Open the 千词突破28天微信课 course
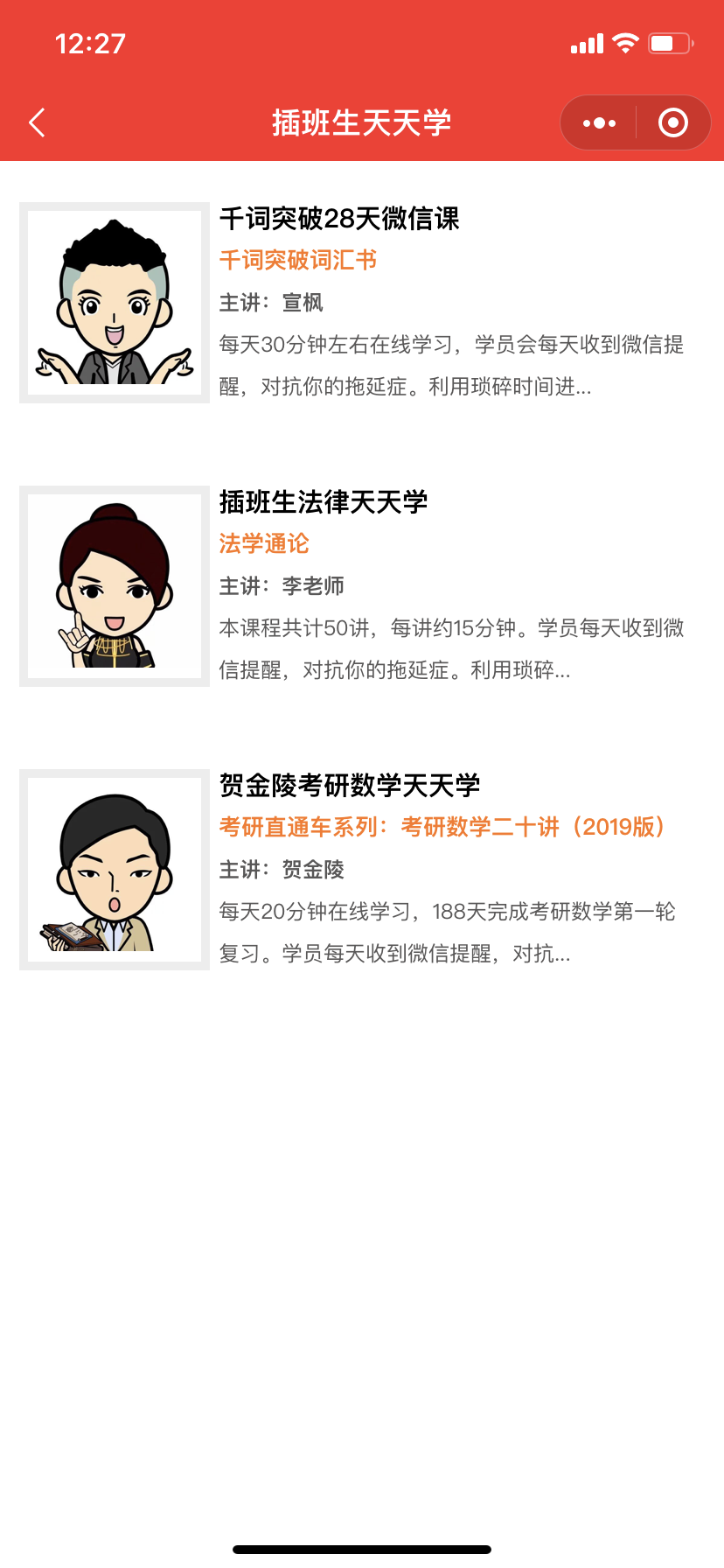The height and width of the screenshot is (1568, 724). [339, 219]
